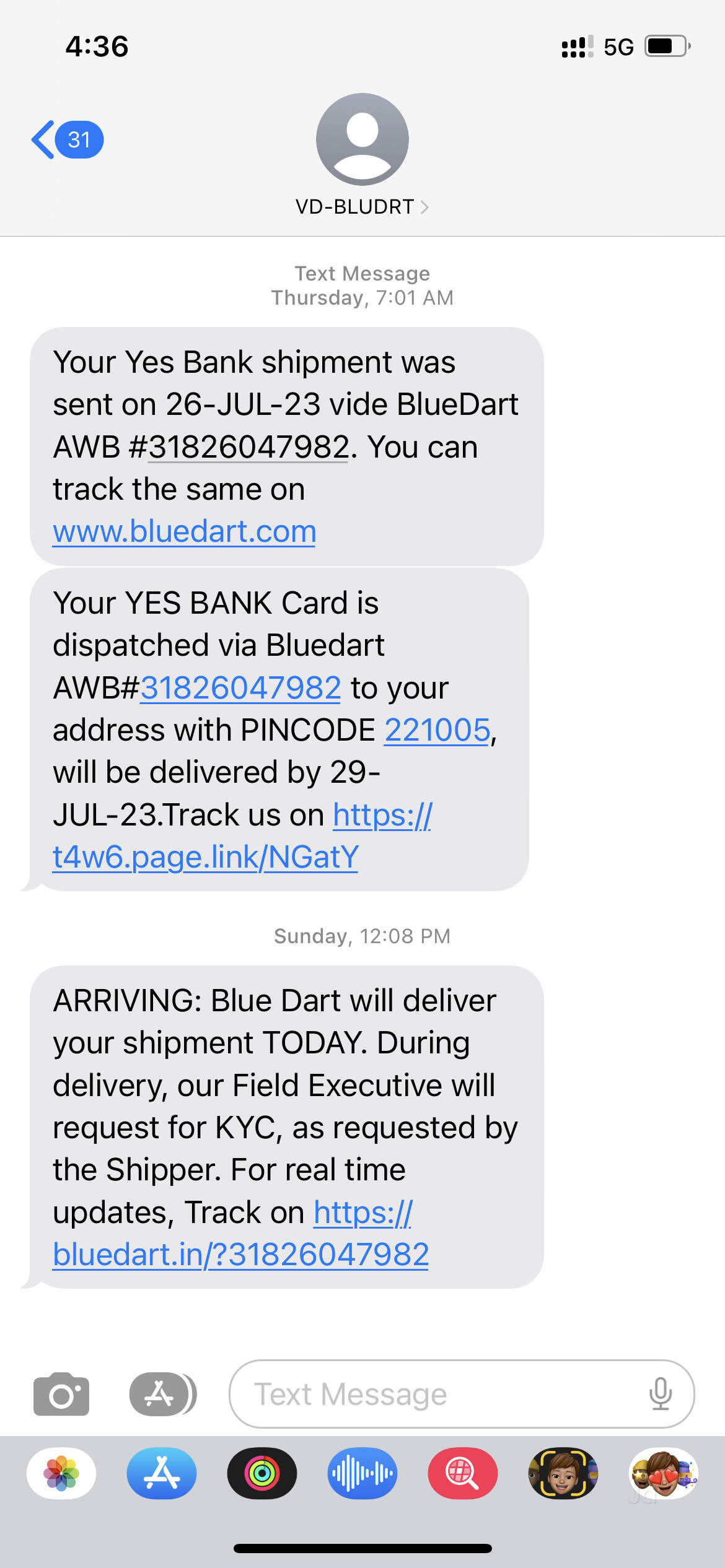Open the Photos iMessage app
This screenshot has height=1568, width=725.
[x=61, y=1473]
